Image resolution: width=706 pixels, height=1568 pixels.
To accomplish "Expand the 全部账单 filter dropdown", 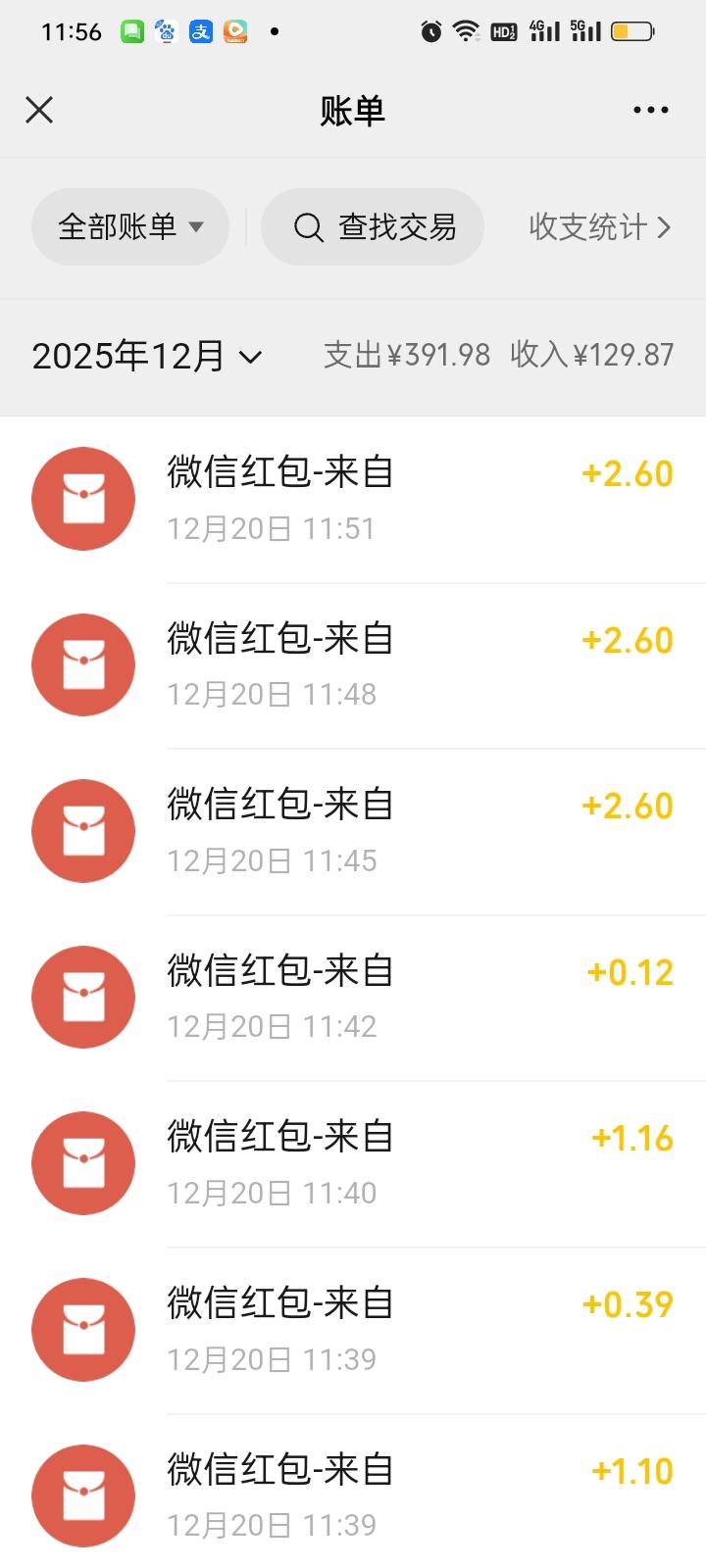I will [x=130, y=227].
